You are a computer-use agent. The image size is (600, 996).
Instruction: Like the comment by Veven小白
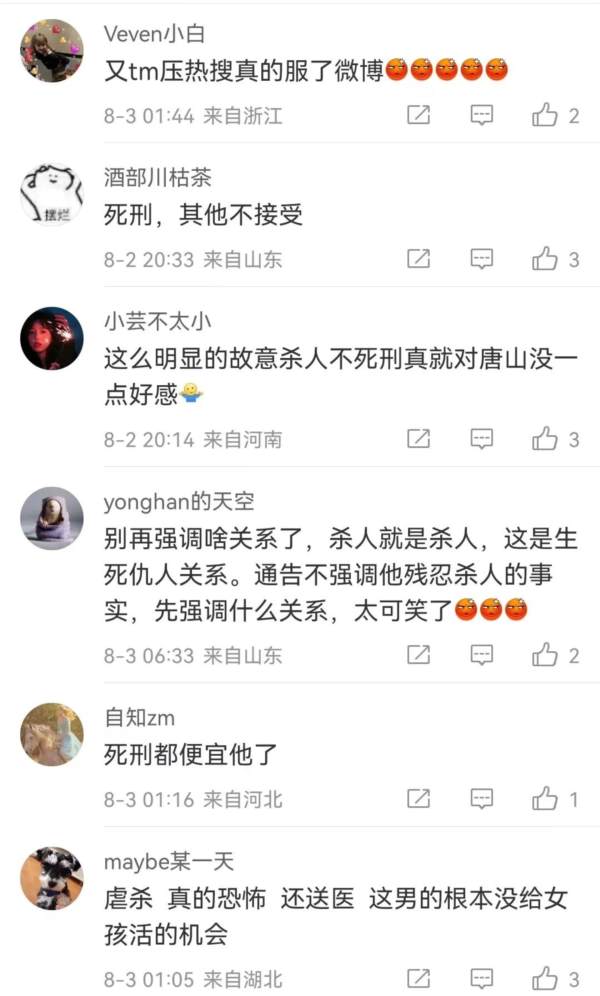[545, 116]
